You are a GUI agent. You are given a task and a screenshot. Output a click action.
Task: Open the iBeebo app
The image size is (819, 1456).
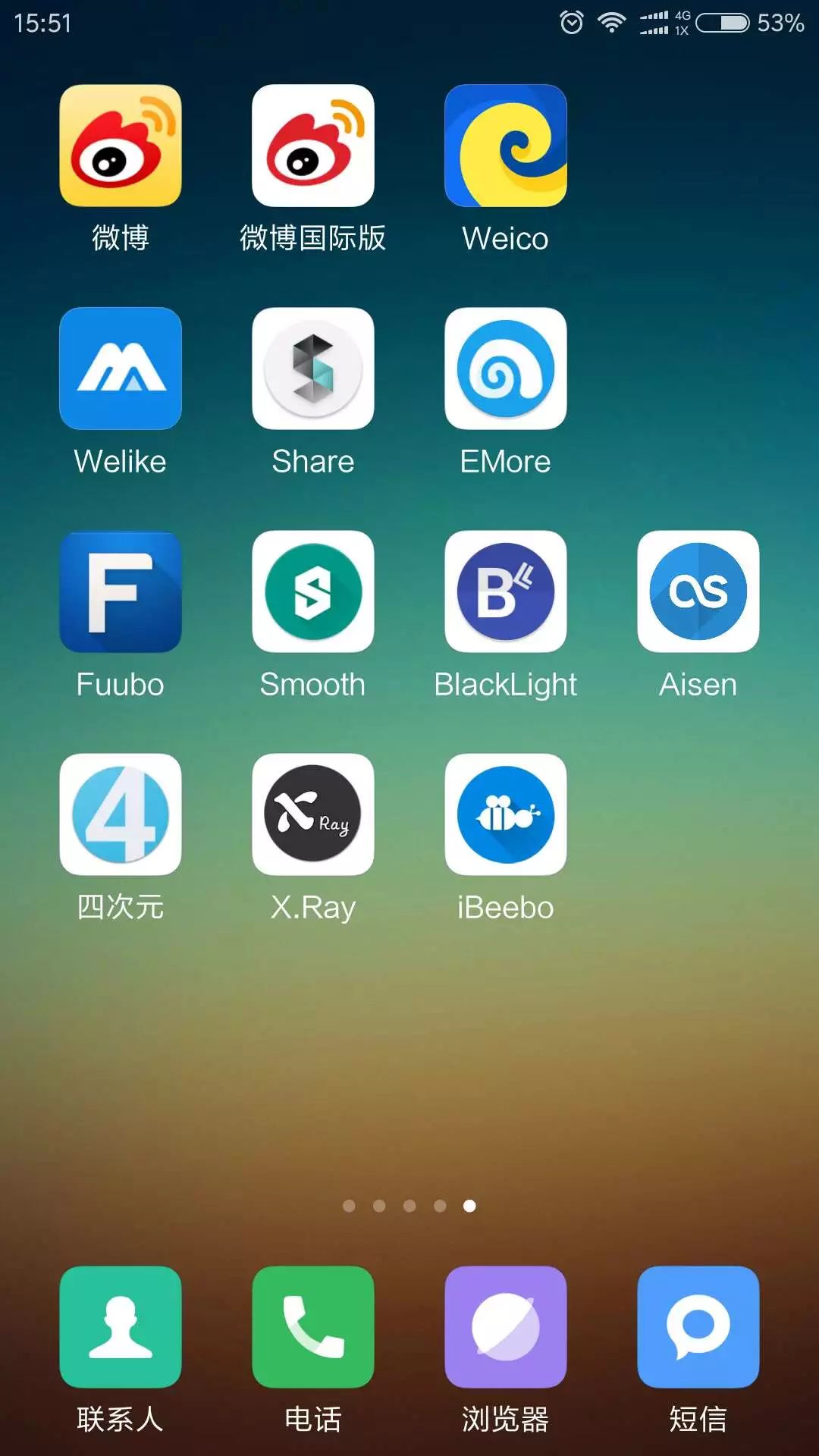(x=506, y=814)
